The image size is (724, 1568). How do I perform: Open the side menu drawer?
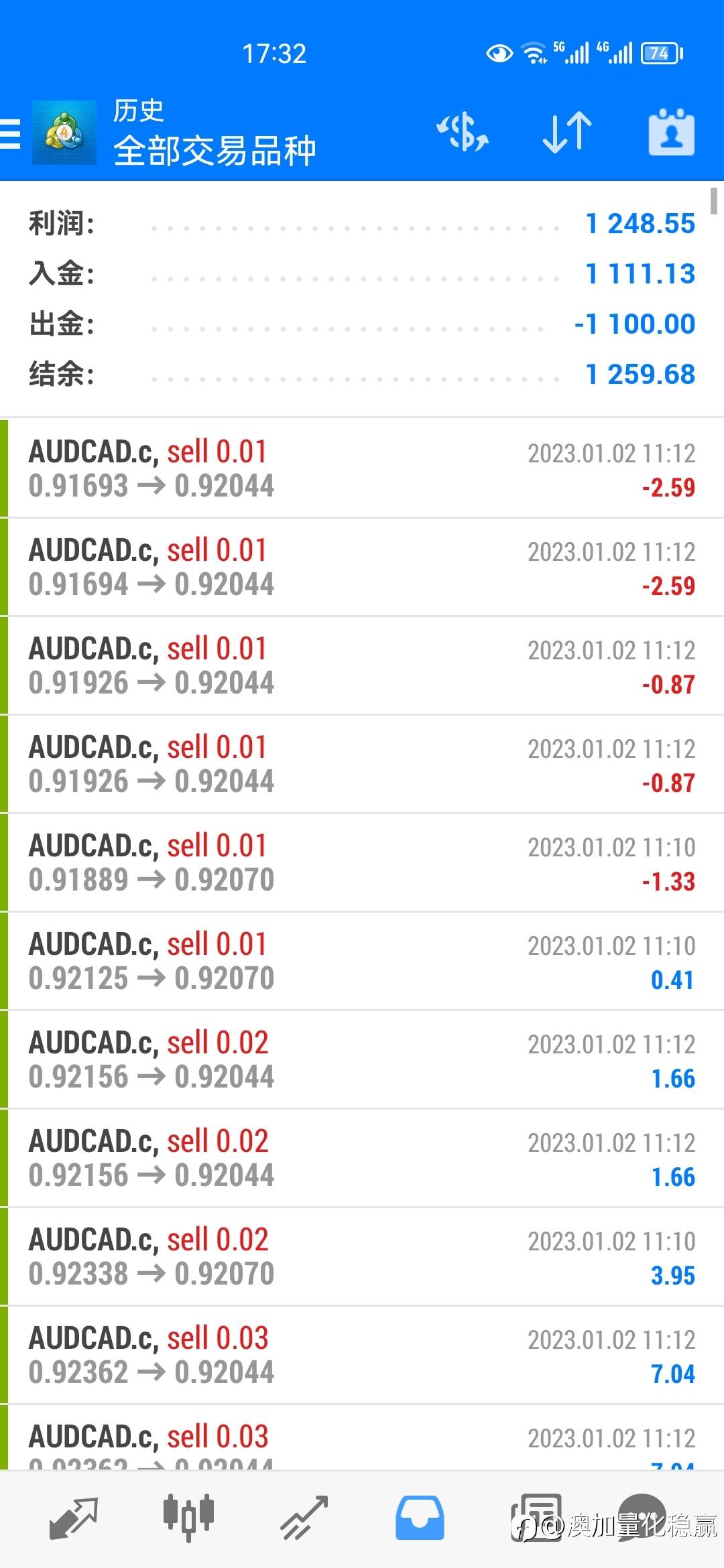pos(11,133)
